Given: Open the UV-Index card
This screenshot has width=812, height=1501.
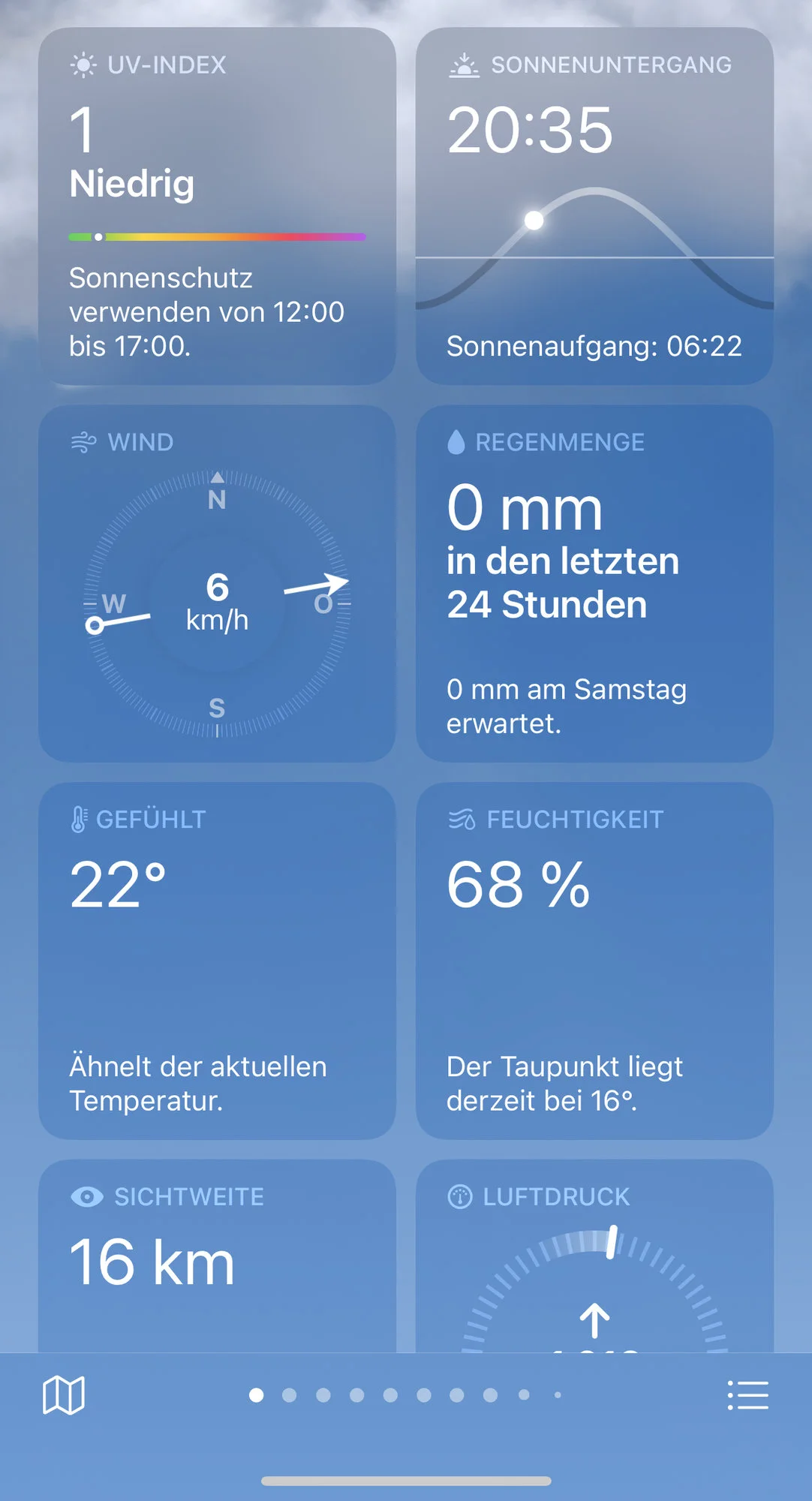Looking at the screenshot, I should (217, 206).
